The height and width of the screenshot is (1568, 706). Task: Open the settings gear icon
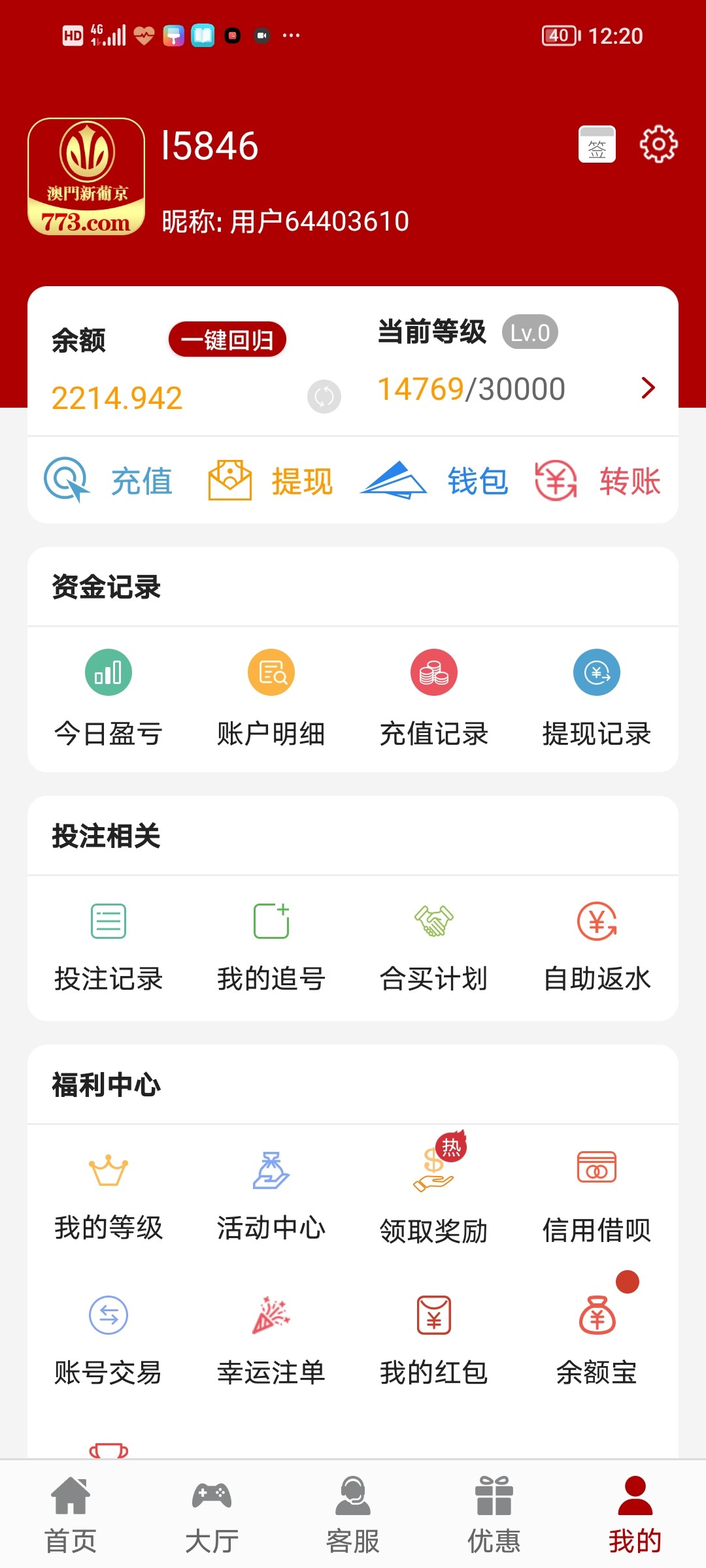658,144
